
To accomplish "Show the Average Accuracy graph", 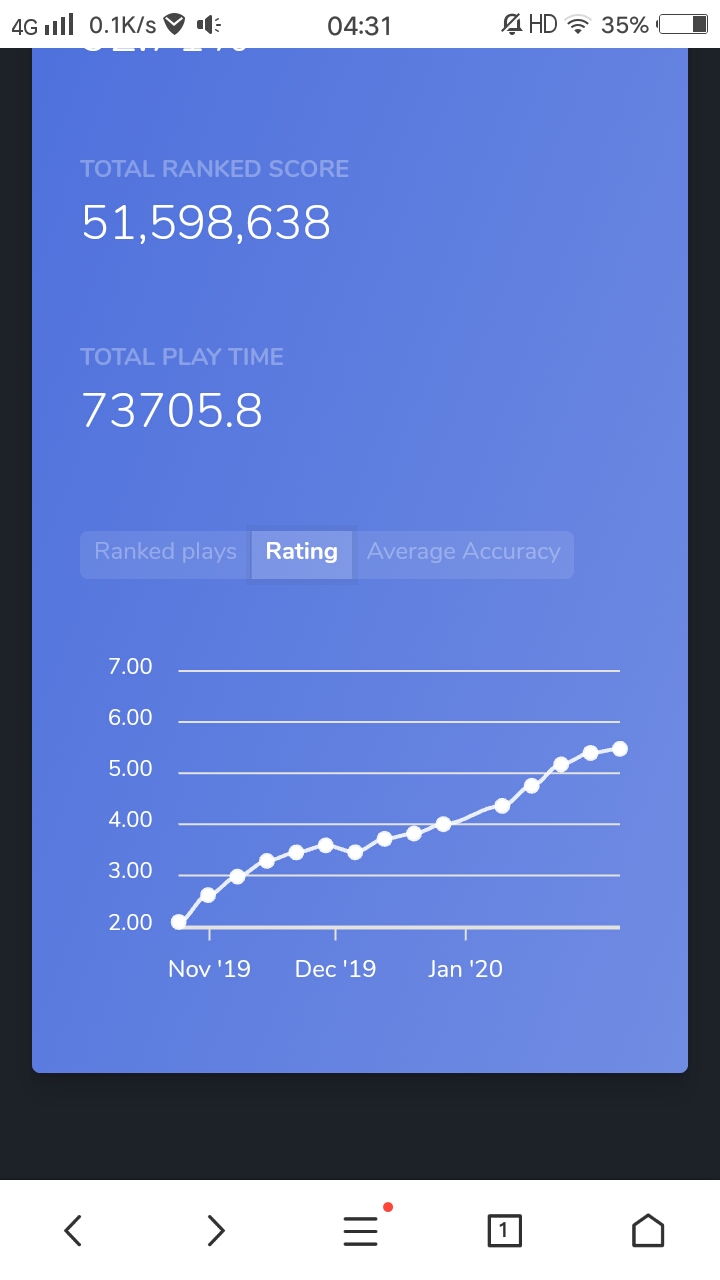I will point(463,552).
